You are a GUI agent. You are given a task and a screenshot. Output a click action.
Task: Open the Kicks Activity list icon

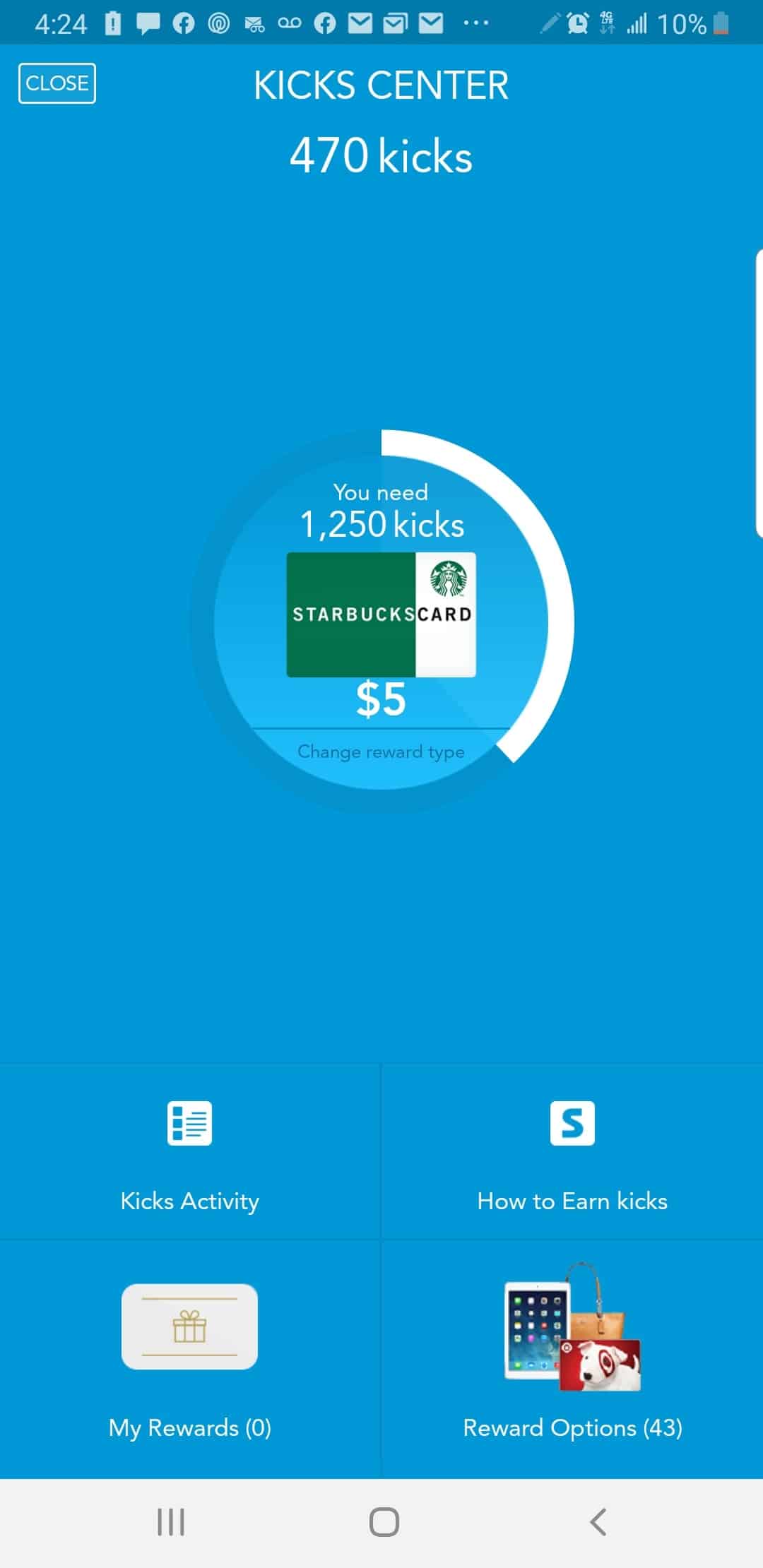coord(189,1123)
